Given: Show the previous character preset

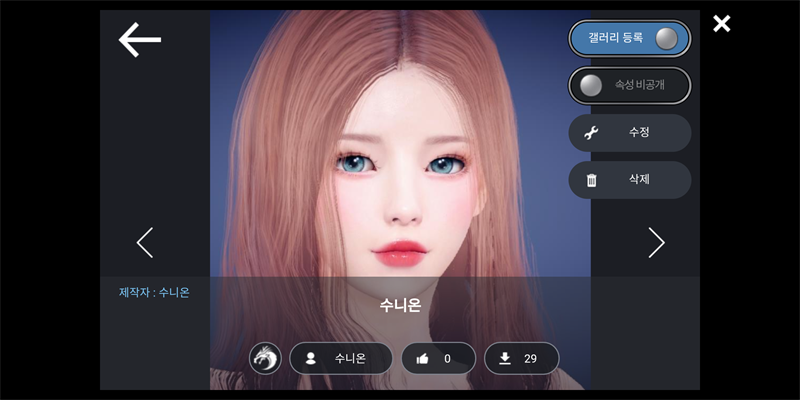Looking at the screenshot, I should (145, 242).
